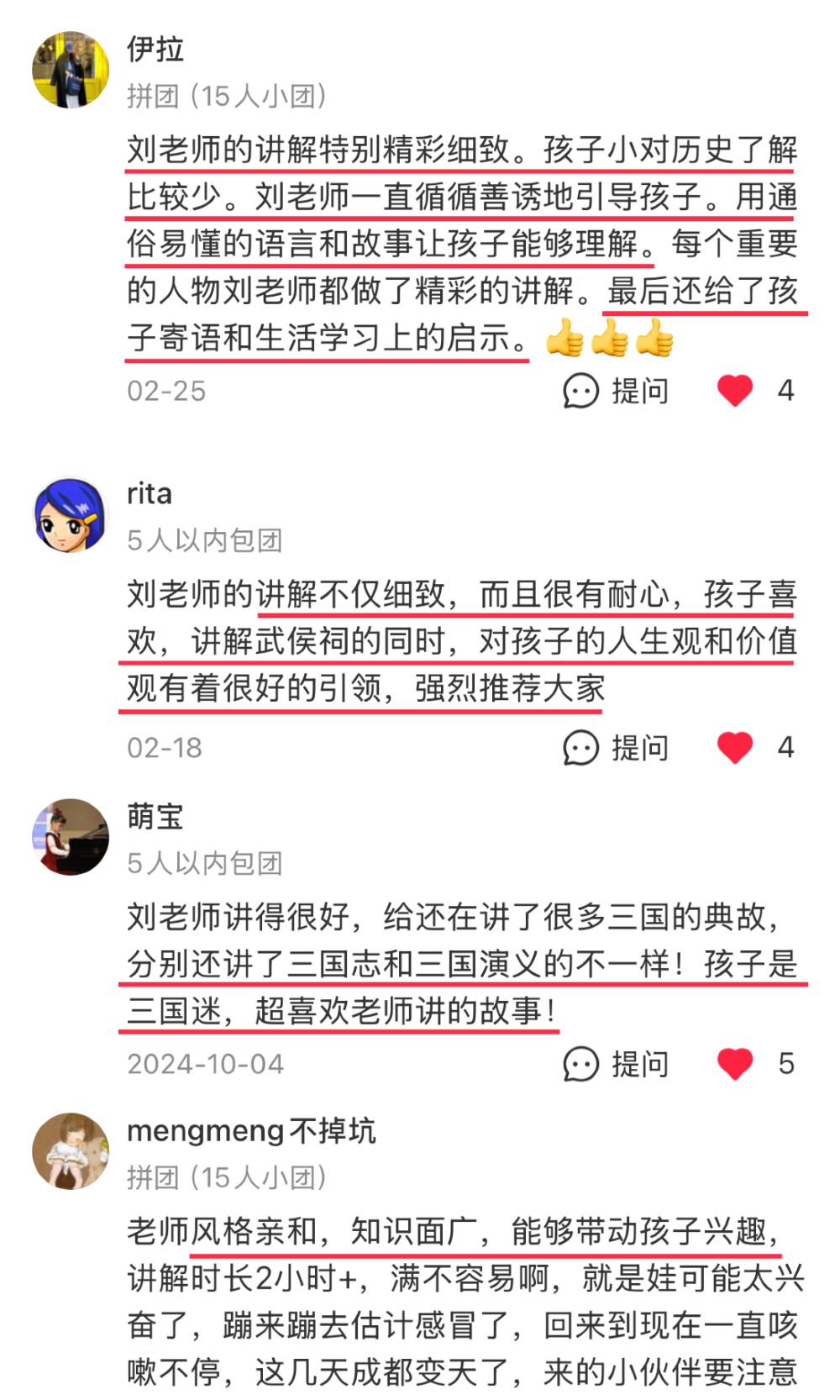Tap 提问 under 伊拉's review

(616, 391)
